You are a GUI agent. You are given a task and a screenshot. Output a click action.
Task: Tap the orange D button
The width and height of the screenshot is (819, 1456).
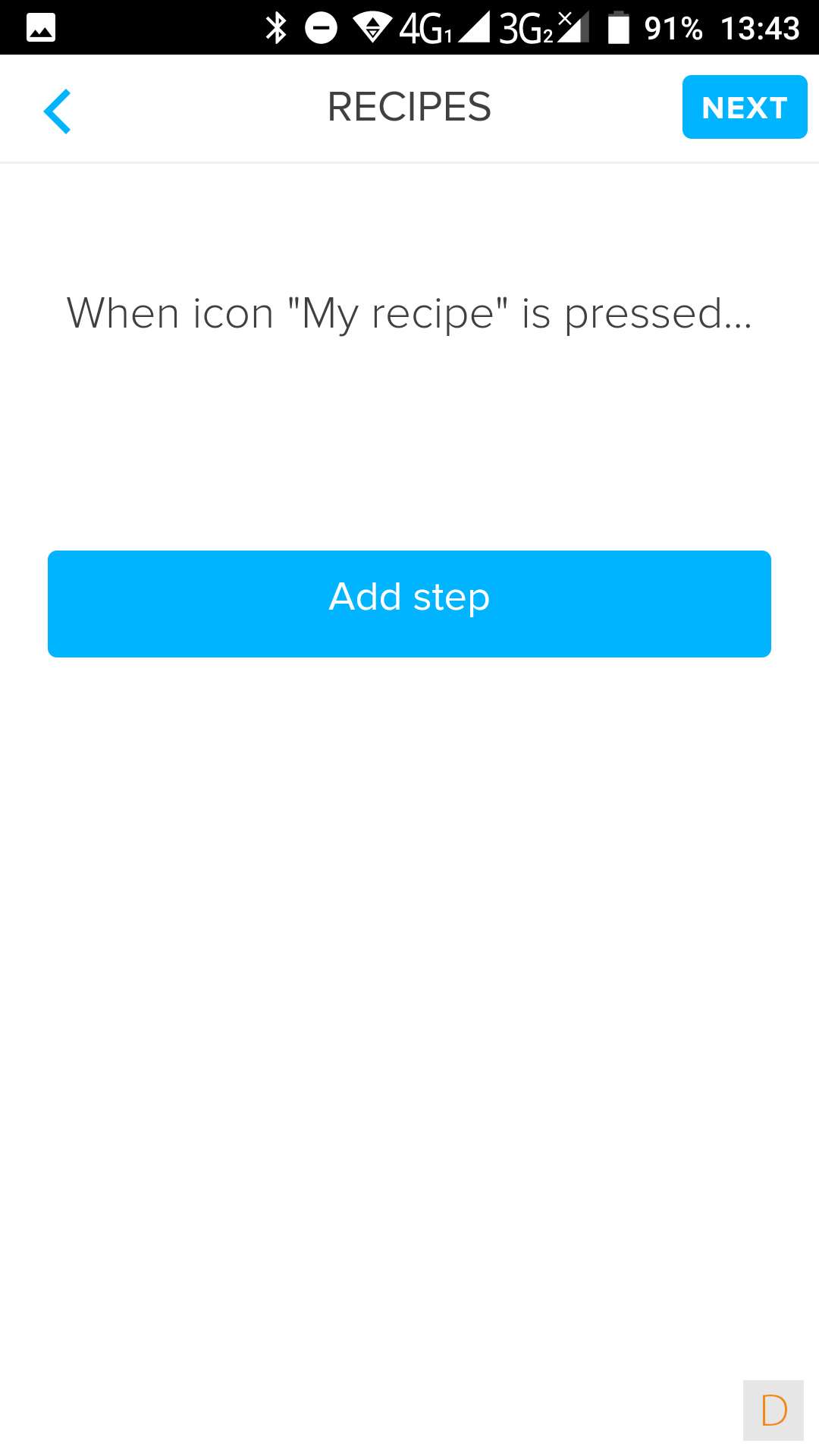point(773,1410)
